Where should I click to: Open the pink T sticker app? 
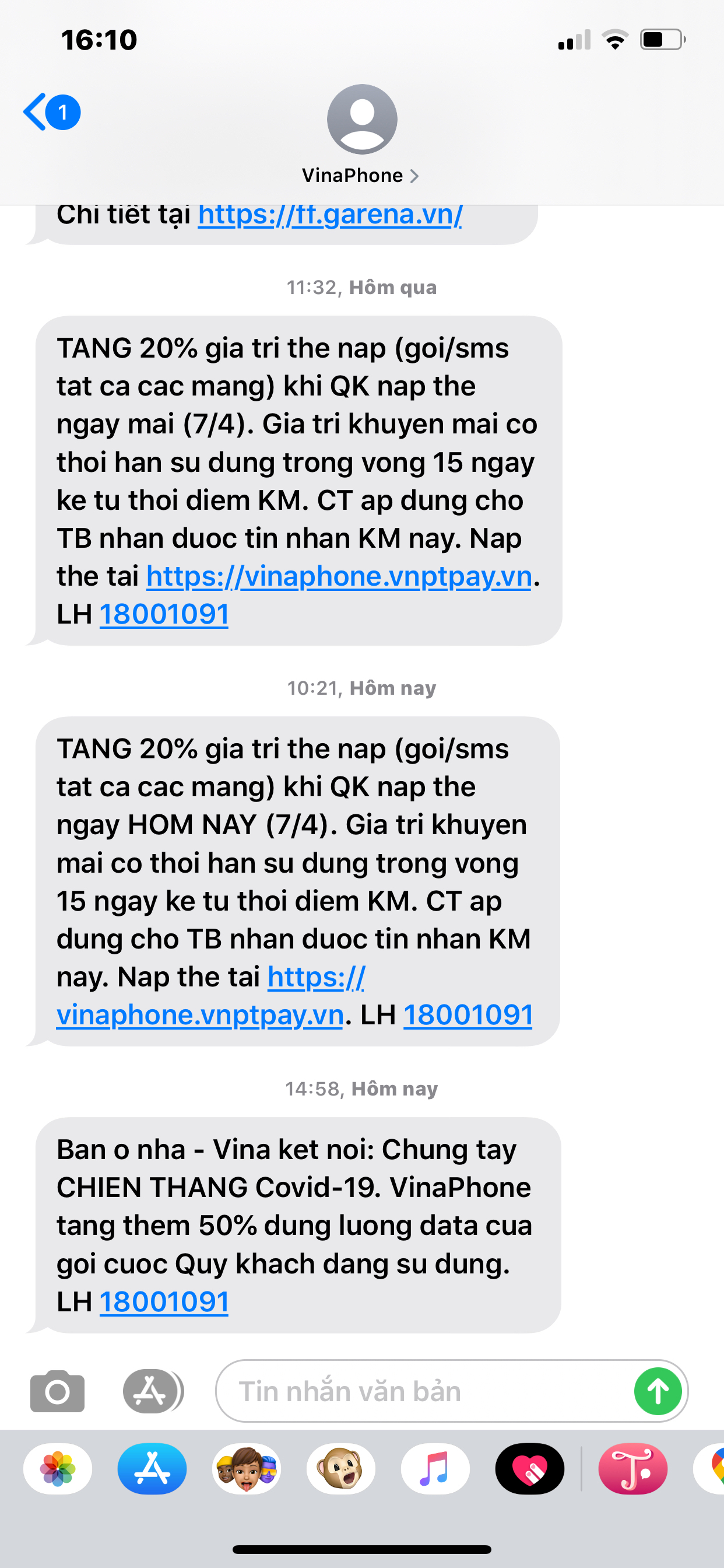[x=632, y=1469]
